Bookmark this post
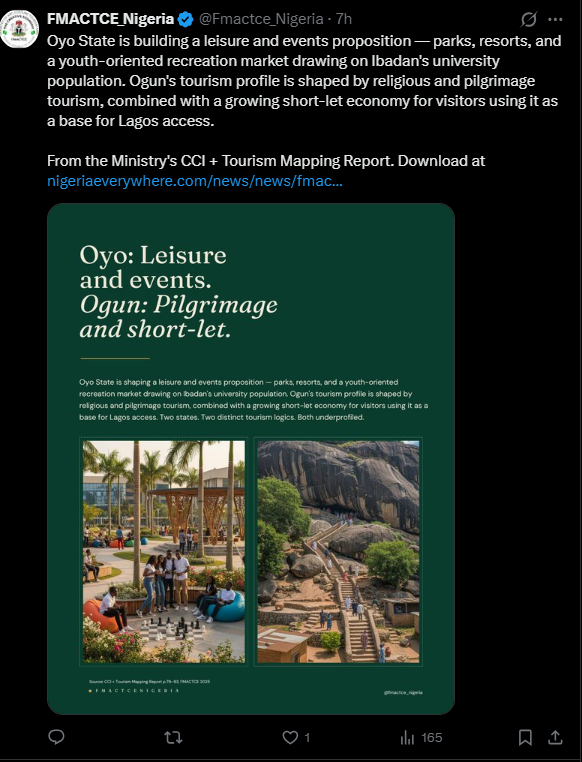582x762 pixels. (525, 737)
